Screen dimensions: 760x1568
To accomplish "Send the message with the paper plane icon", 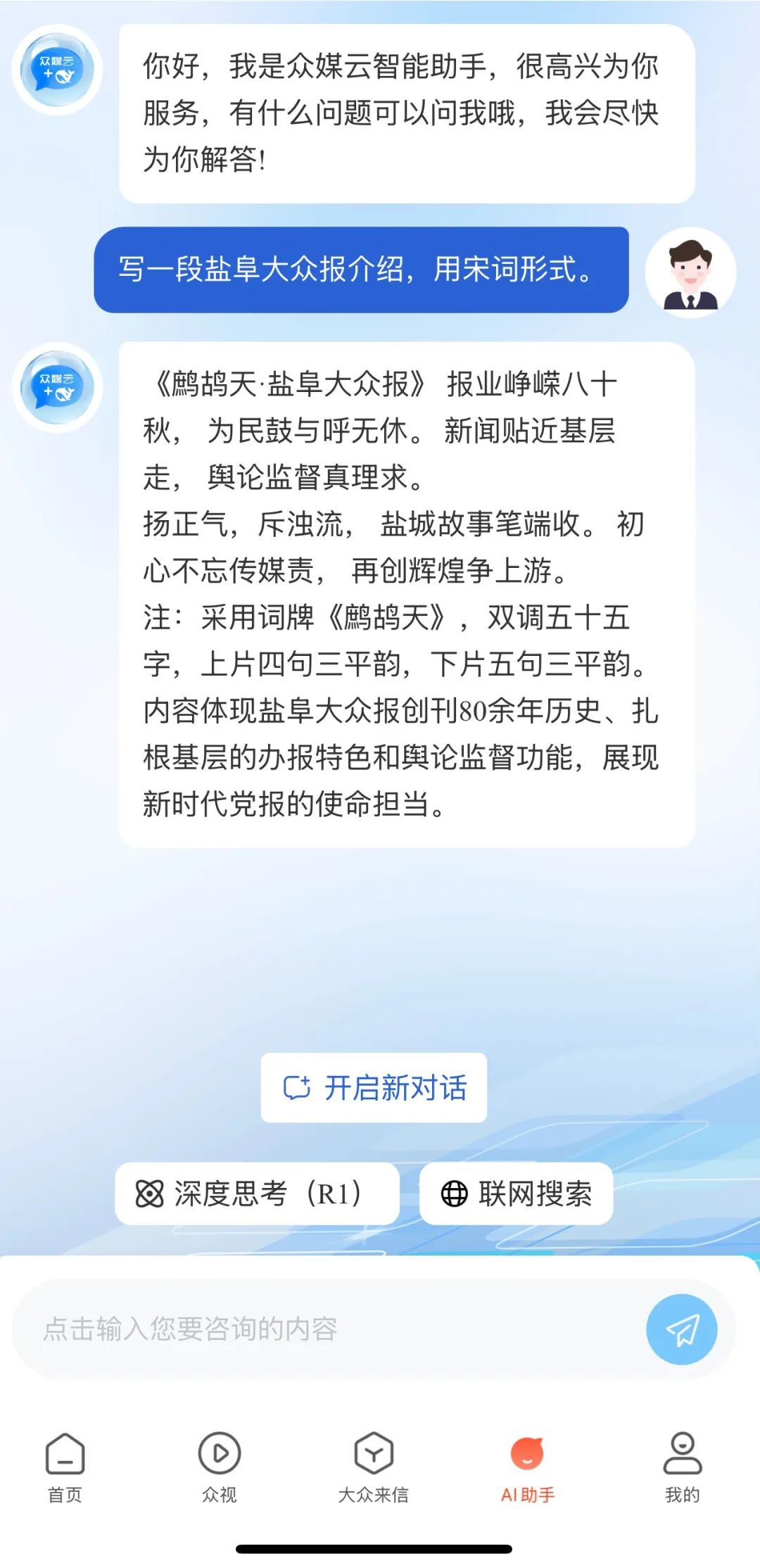I will click(681, 1329).
